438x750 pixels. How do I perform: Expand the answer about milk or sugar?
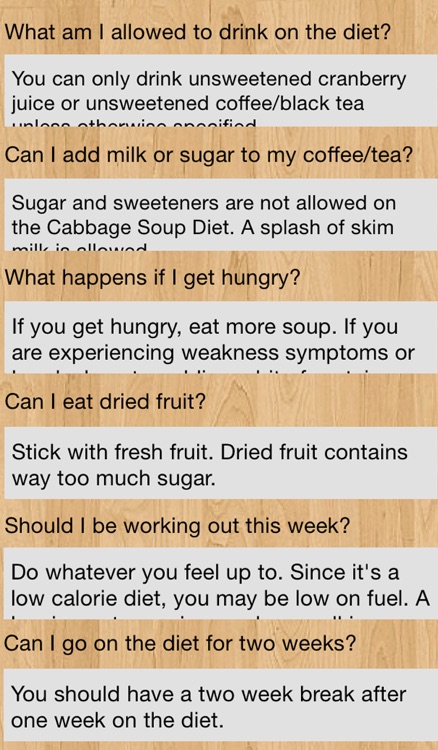point(220,214)
